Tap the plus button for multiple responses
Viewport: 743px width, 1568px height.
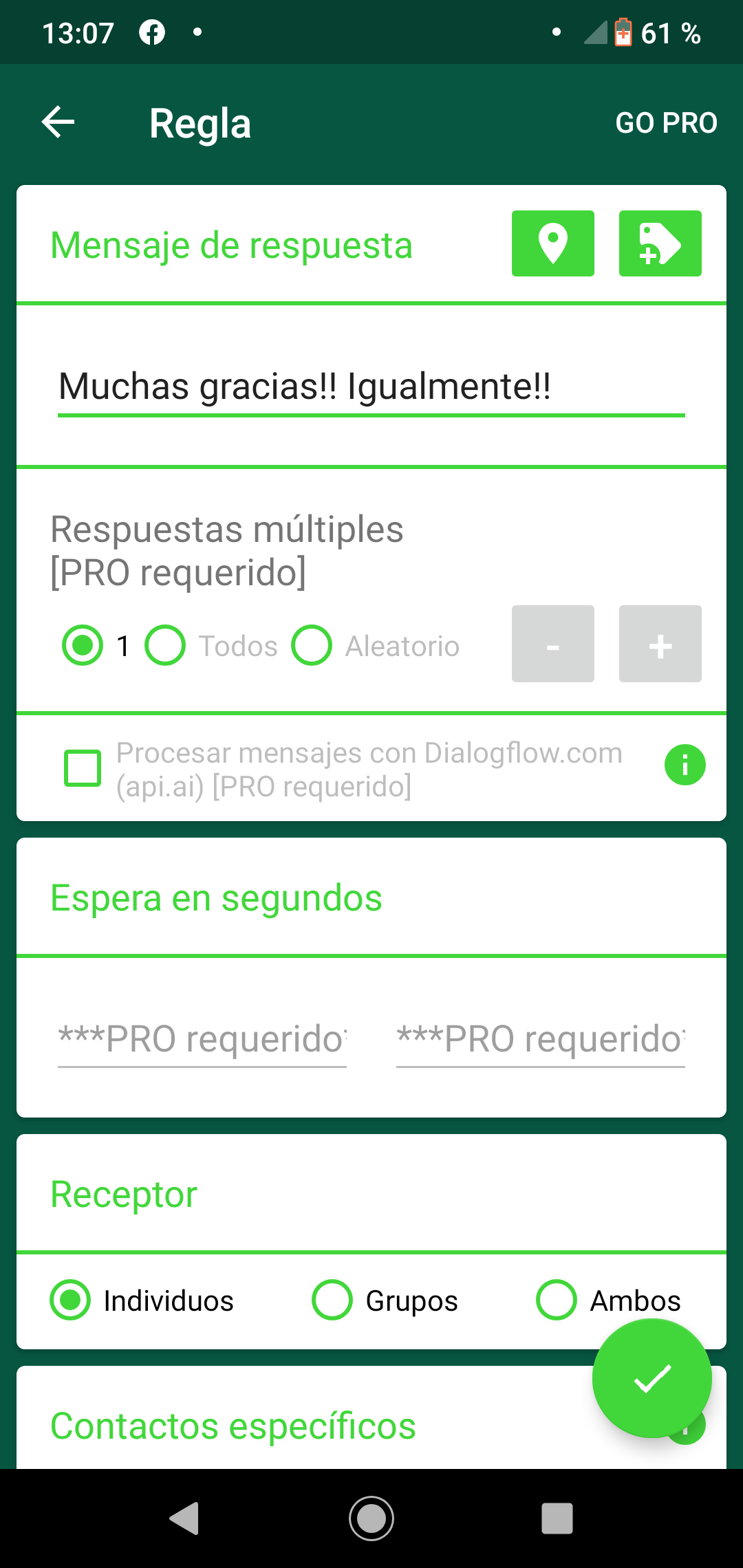point(659,644)
